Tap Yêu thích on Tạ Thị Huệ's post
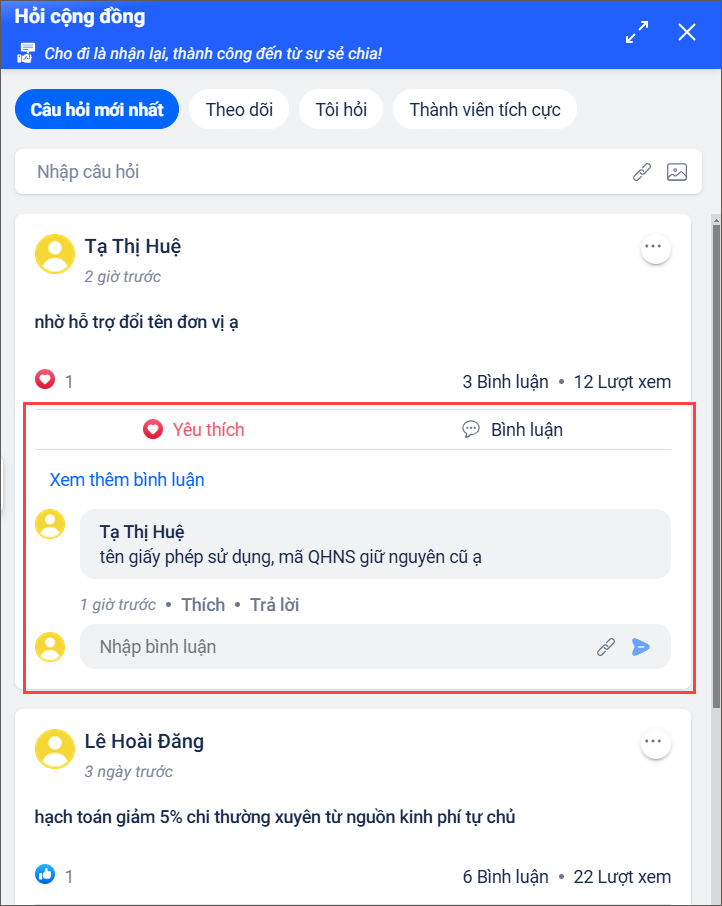 point(194,430)
